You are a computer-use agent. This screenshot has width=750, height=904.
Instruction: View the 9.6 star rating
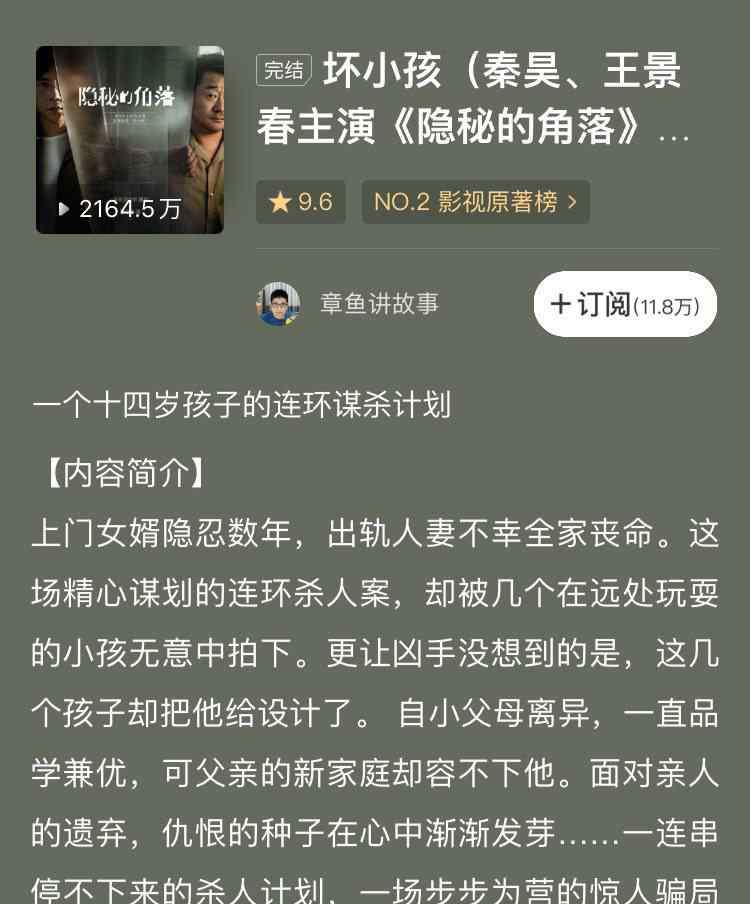[x=301, y=202]
